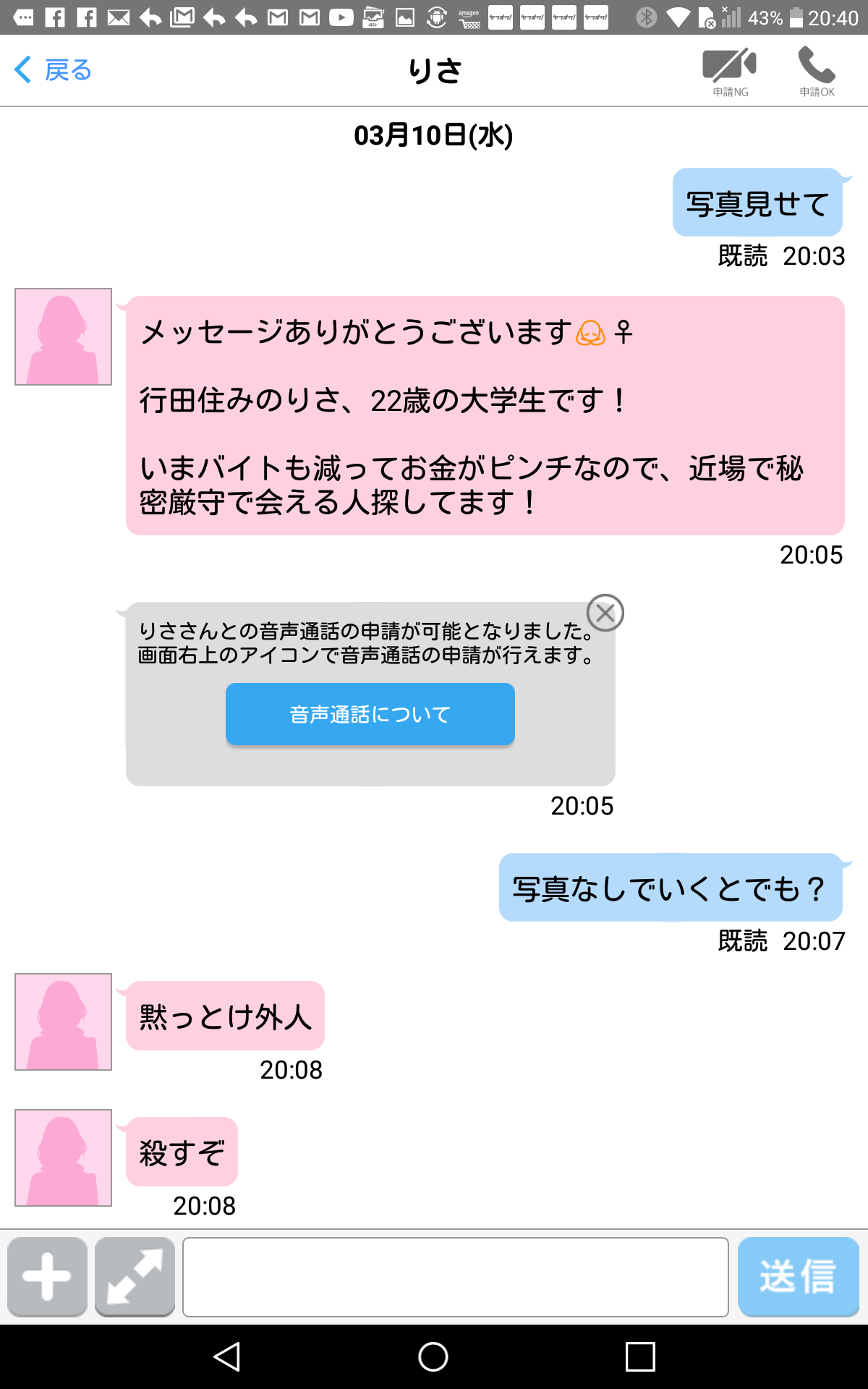Go back with the 戻る button
This screenshot has height=1389, width=868.
54,70
